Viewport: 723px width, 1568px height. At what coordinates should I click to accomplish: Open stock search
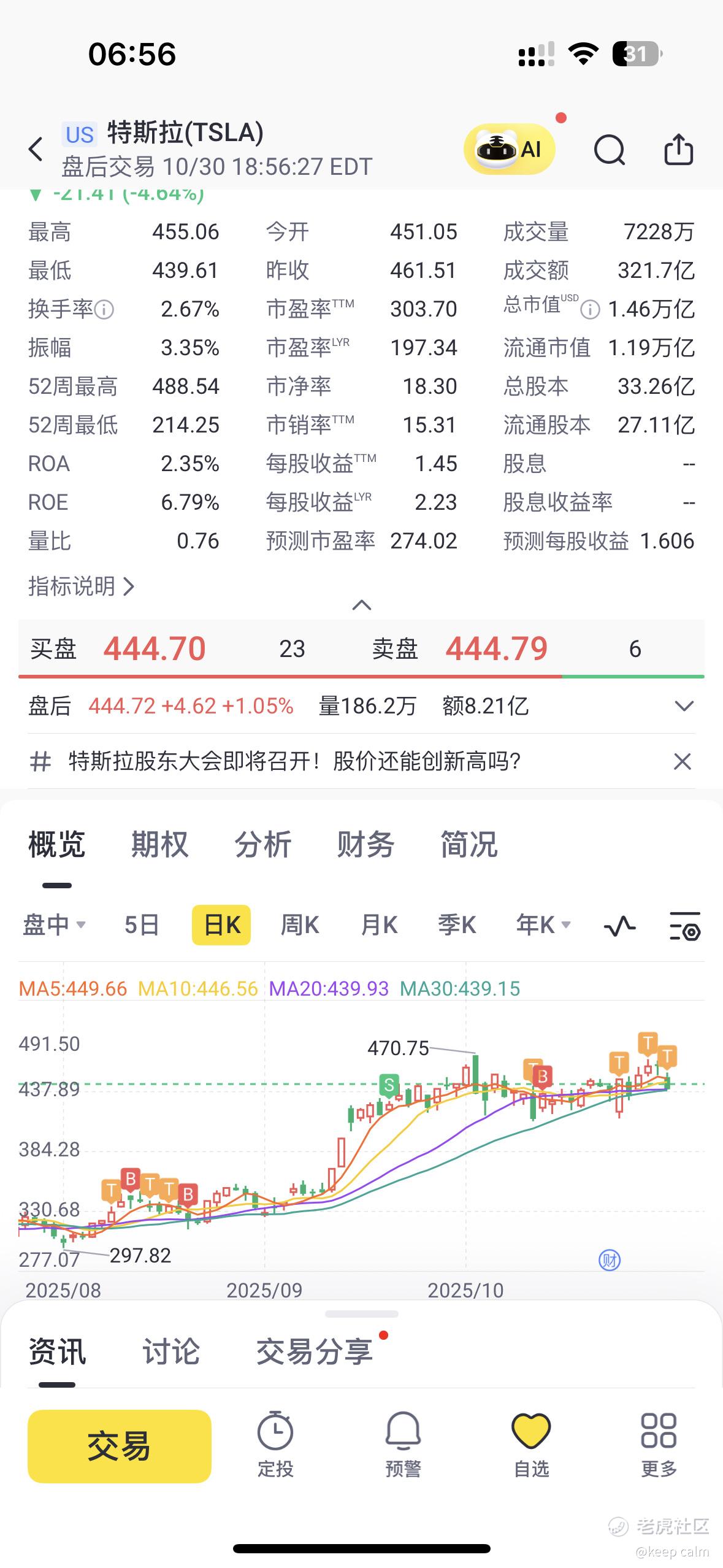609,150
